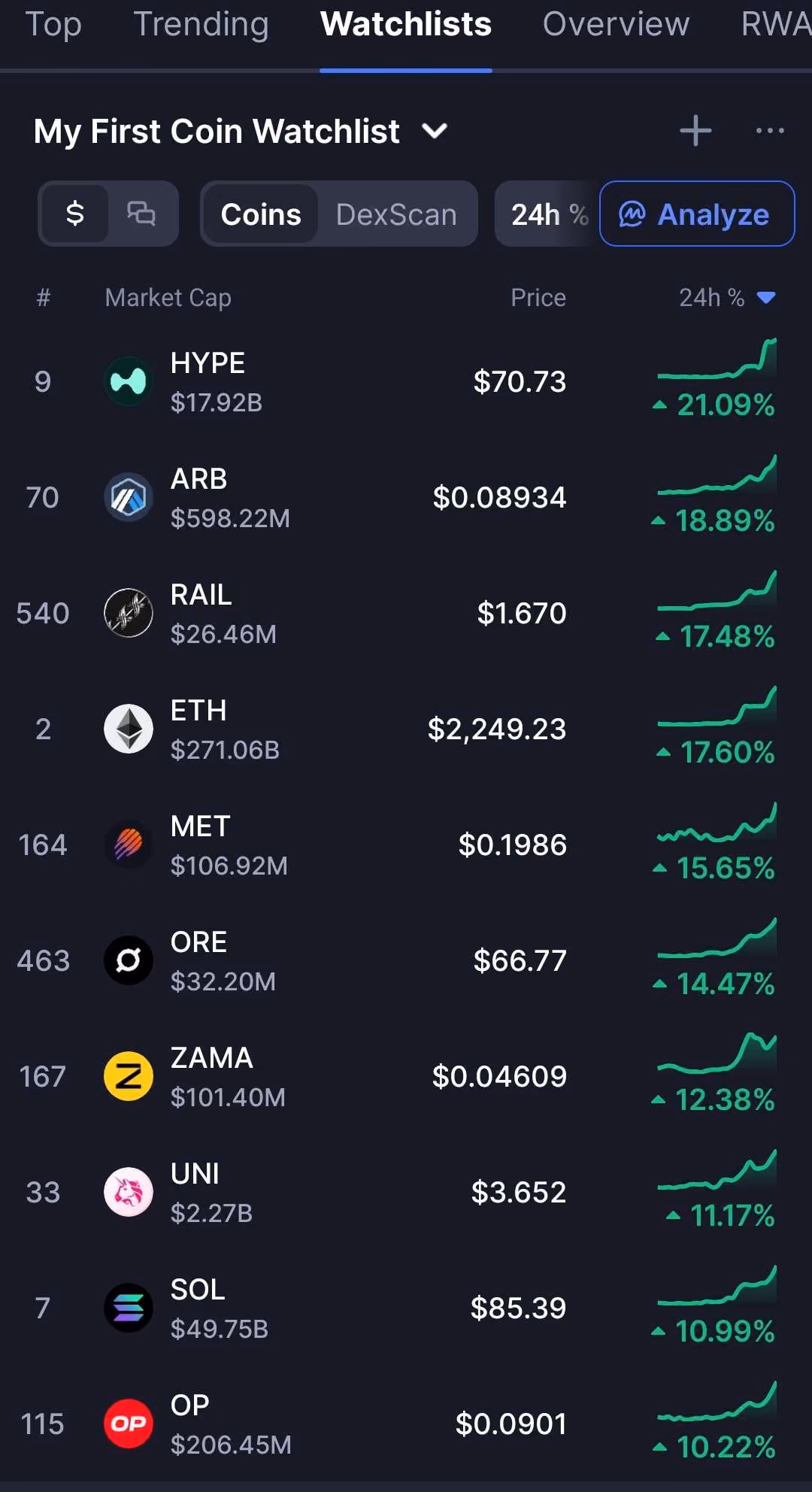Add coins with the plus icon
Image resolution: width=812 pixels, height=1492 pixels.
695,131
